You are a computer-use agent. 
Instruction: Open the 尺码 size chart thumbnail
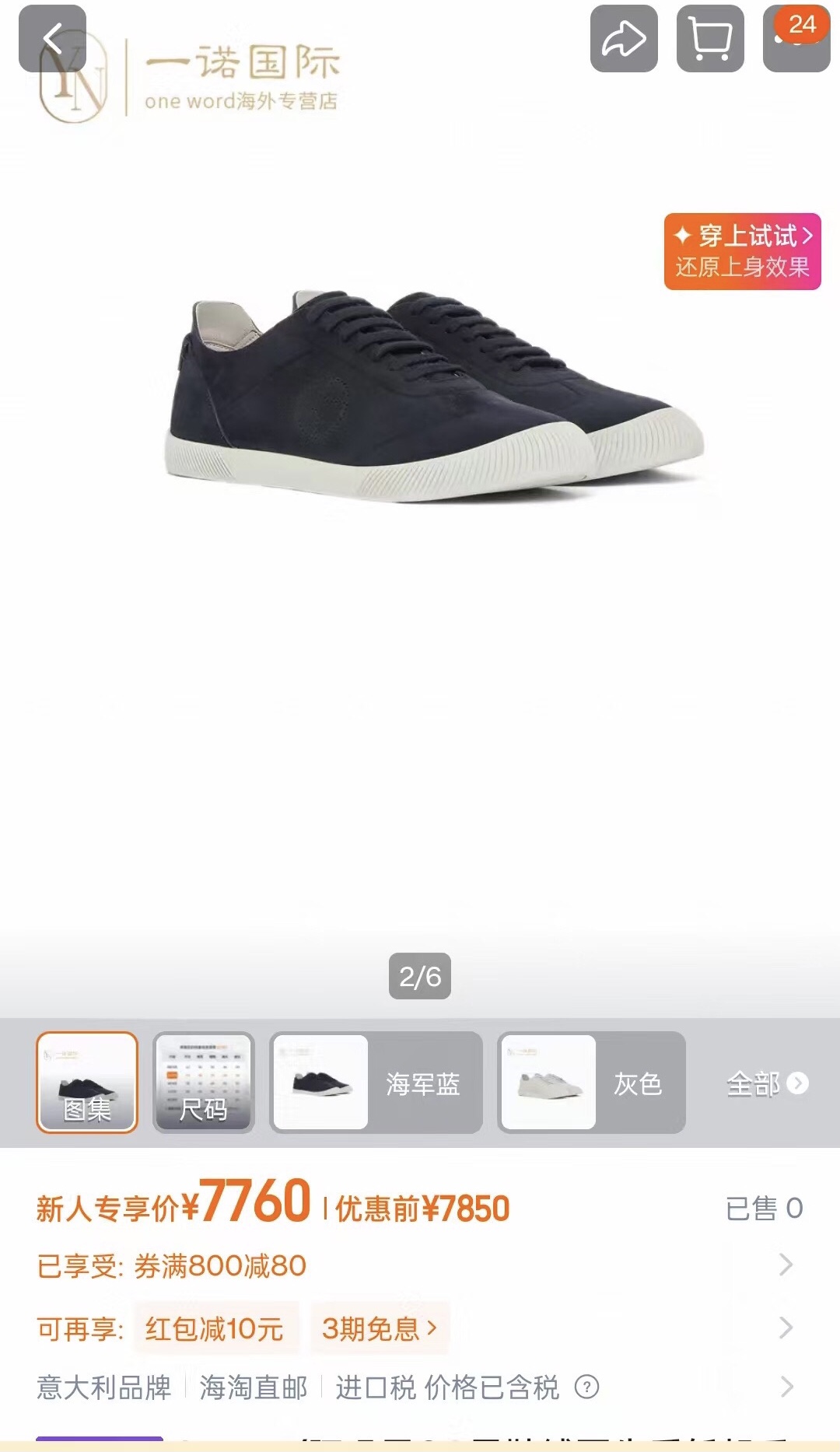pos(204,1082)
